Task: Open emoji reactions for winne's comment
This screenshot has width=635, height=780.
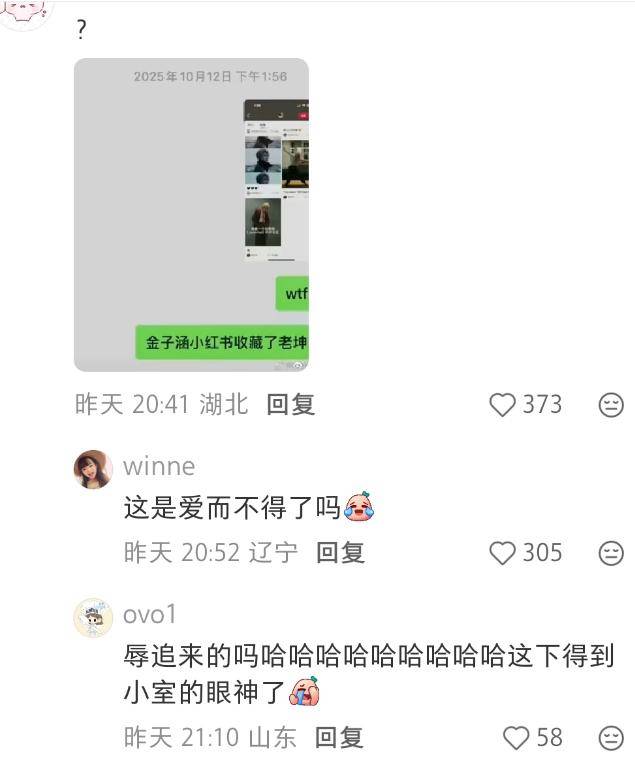Action: [611, 553]
